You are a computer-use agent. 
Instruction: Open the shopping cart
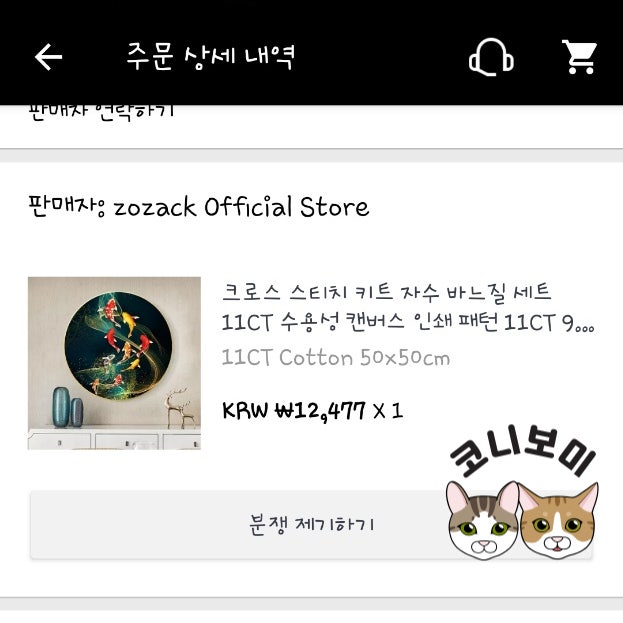pyautogui.click(x=579, y=57)
